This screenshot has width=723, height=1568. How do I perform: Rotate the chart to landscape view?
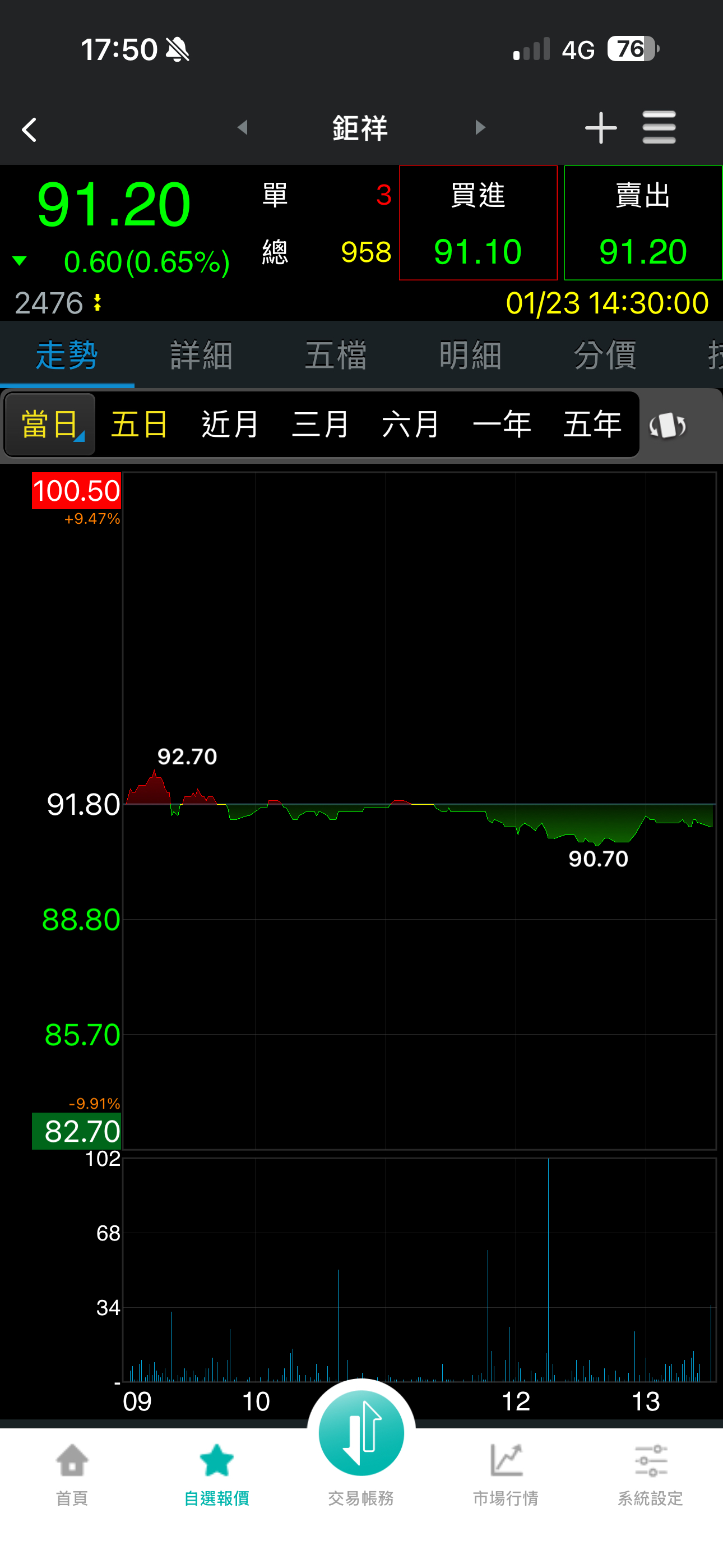pos(668,426)
